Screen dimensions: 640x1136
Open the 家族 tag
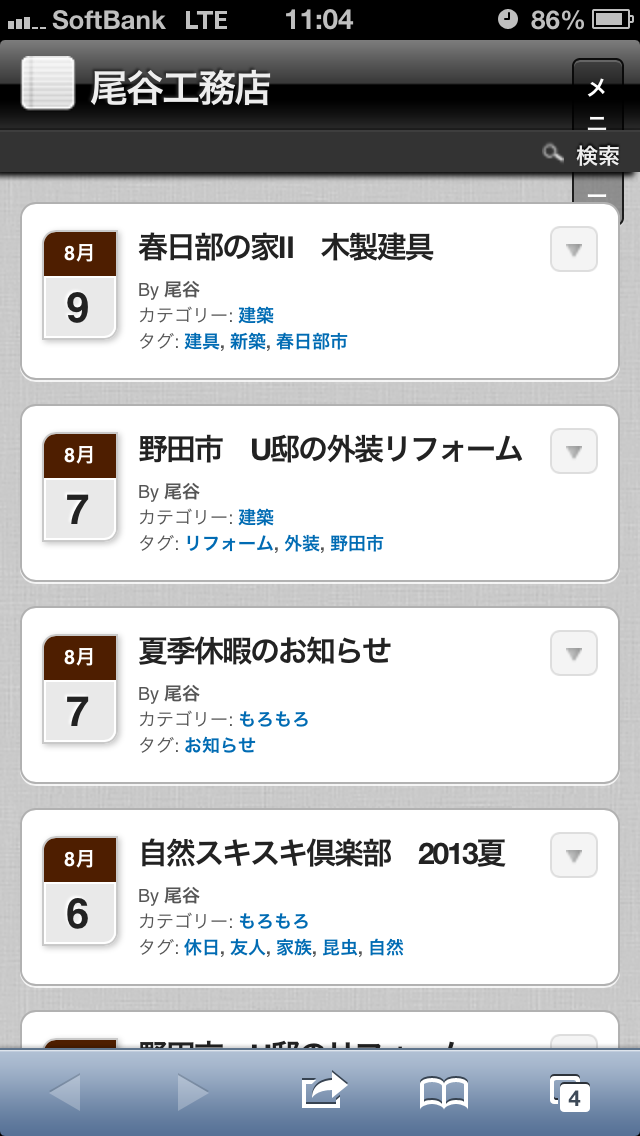coord(294,947)
